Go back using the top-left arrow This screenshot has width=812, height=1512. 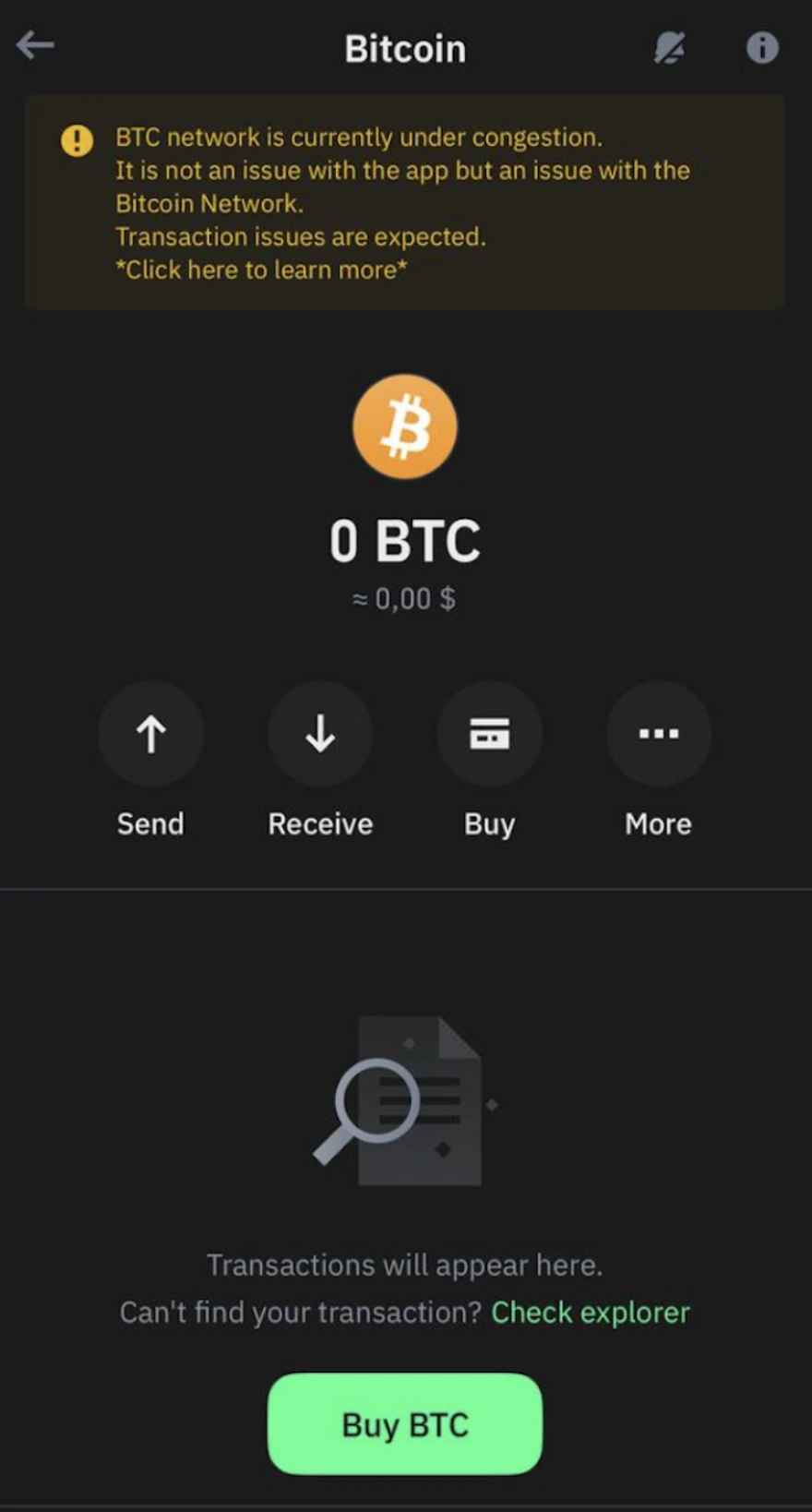[36, 45]
